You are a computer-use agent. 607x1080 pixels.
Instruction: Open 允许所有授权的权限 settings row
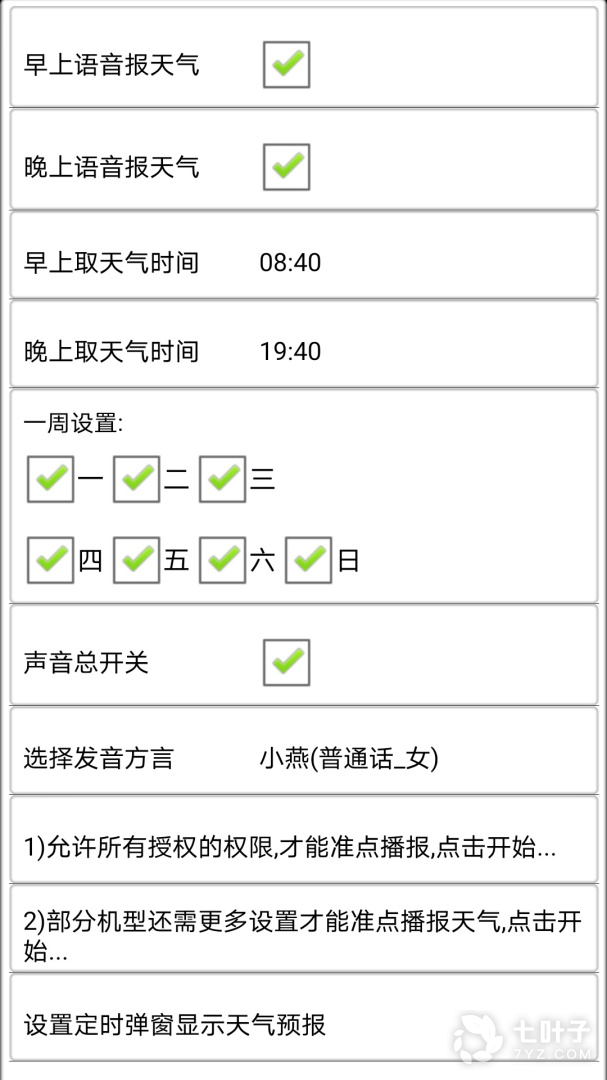point(303,847)
